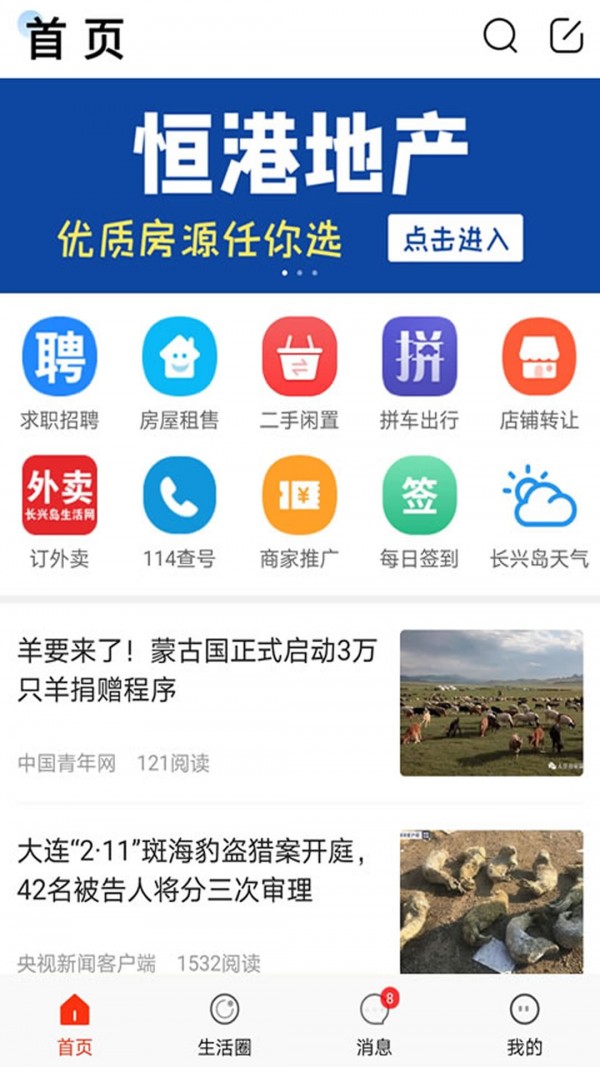Tap the compose post icon

click(566, 36)
